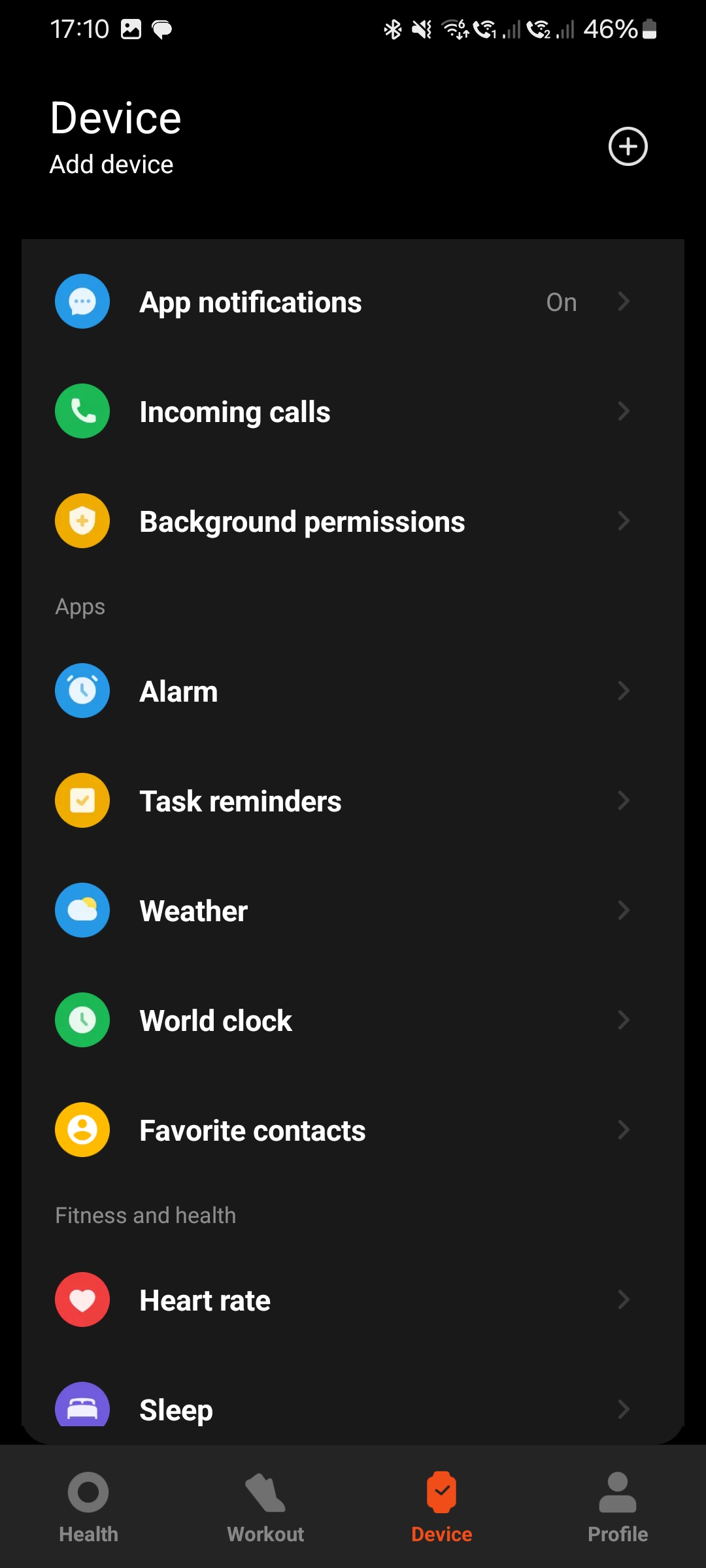Open World clock

pos(353,1021)
